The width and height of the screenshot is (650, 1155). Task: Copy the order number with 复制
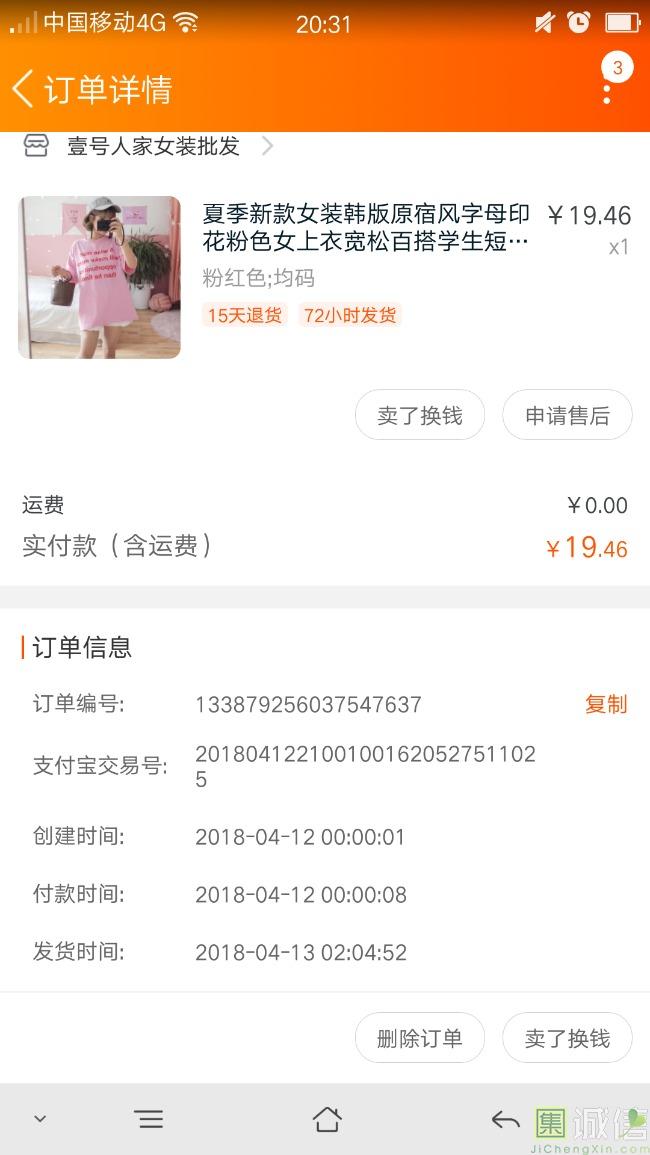[x=606, y=703]
